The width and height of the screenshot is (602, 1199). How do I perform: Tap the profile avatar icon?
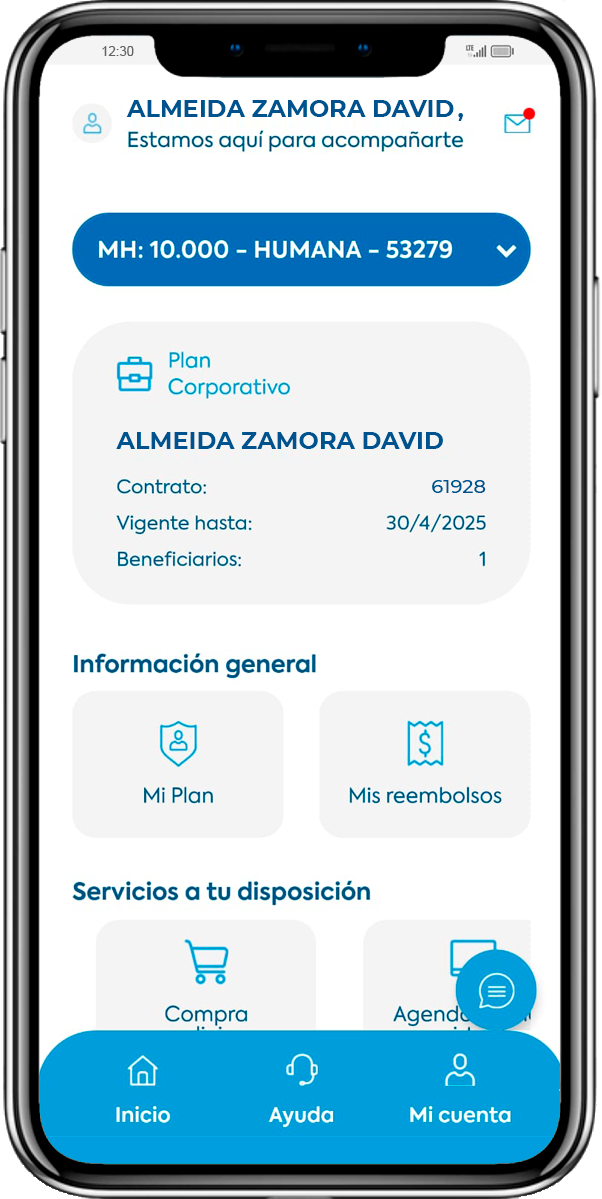point(93,123)
